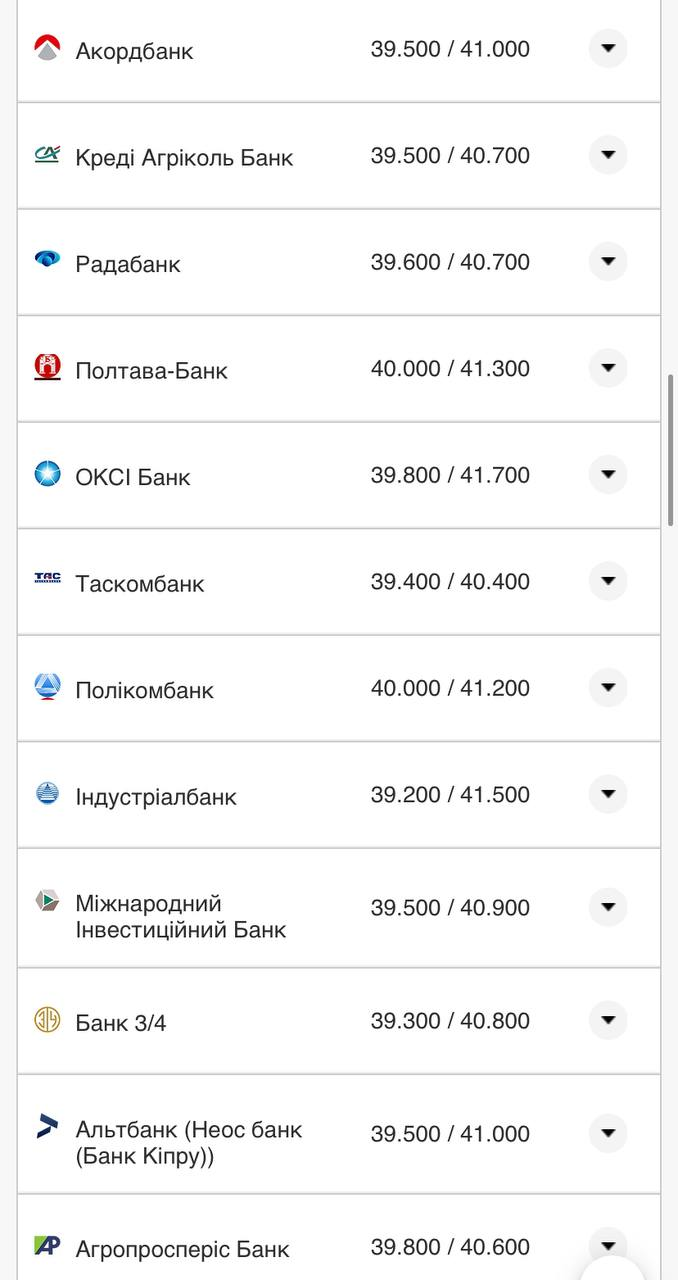Show details for Радабанк rates
The width and height of the screenshot is (678, 1280).
[x=607, y=262]
